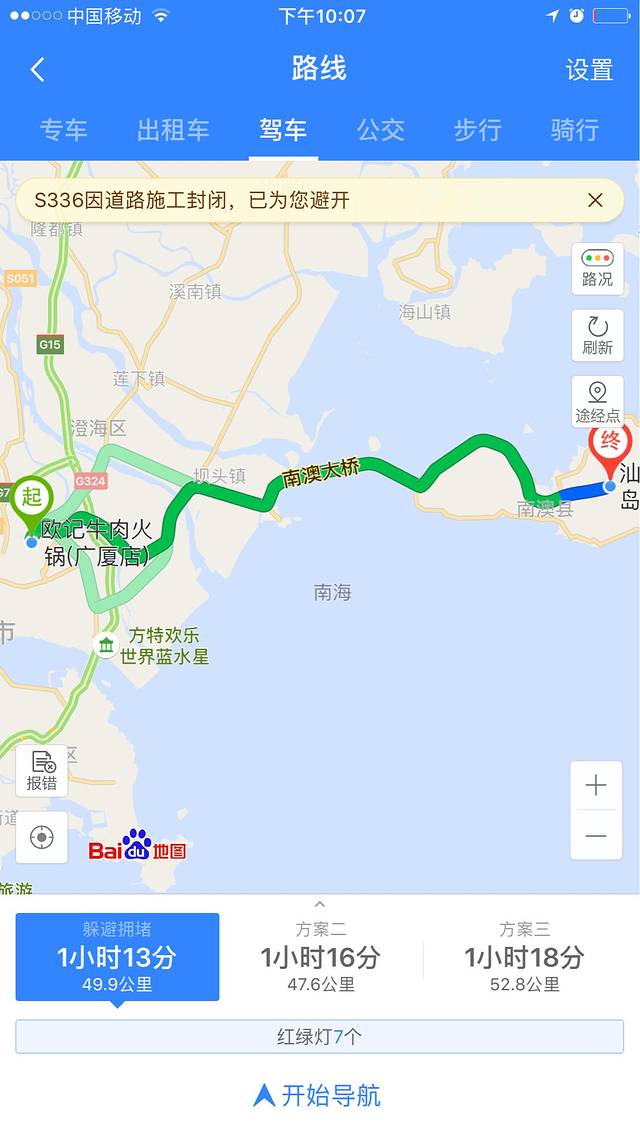640x1137 pixels.
Task: Zoom in the map with plus
Action: tap(596, 786)
